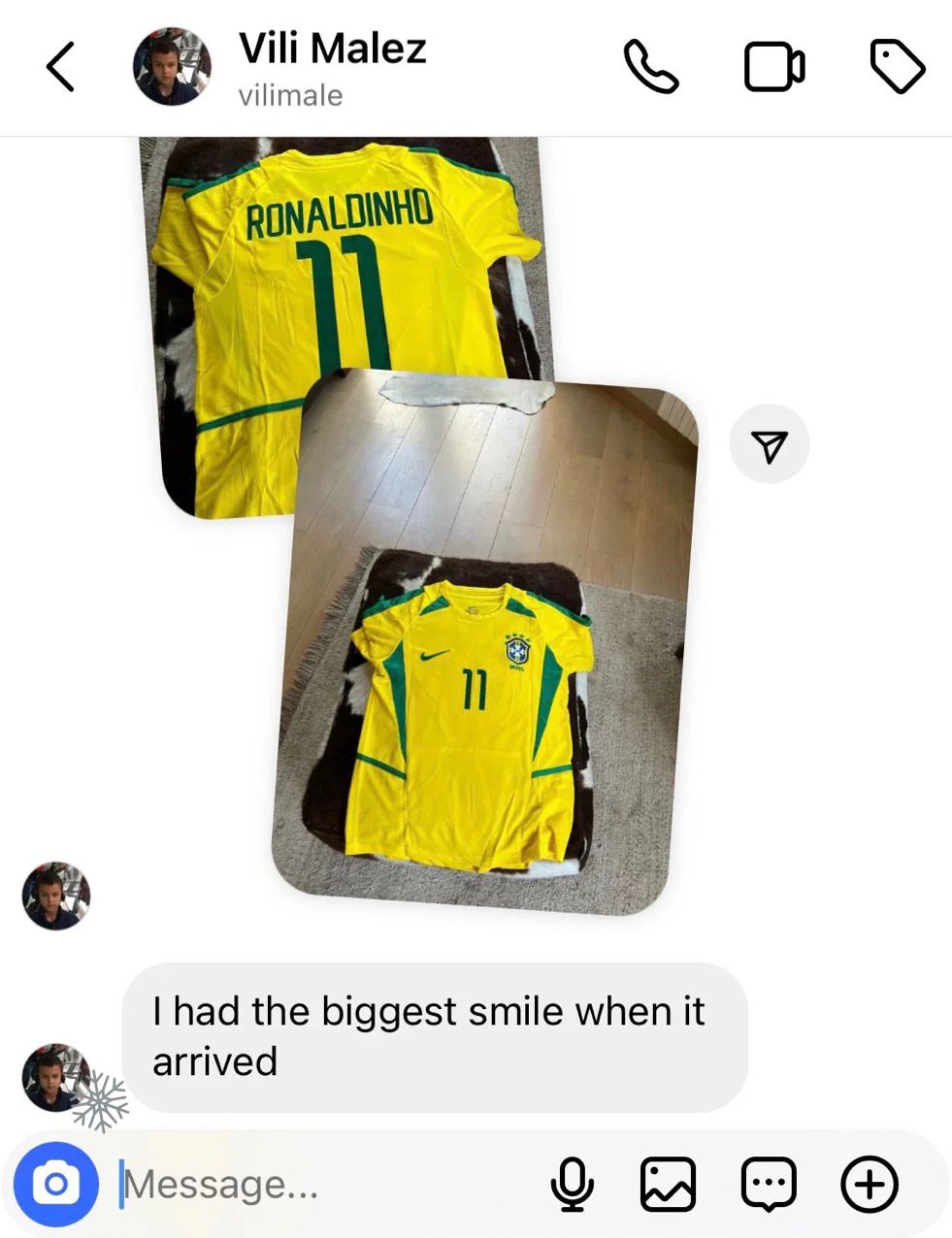The image size is (952, 1238).
Task: Start a video call with Vili Malez
Action: click(x=773, y=67)
